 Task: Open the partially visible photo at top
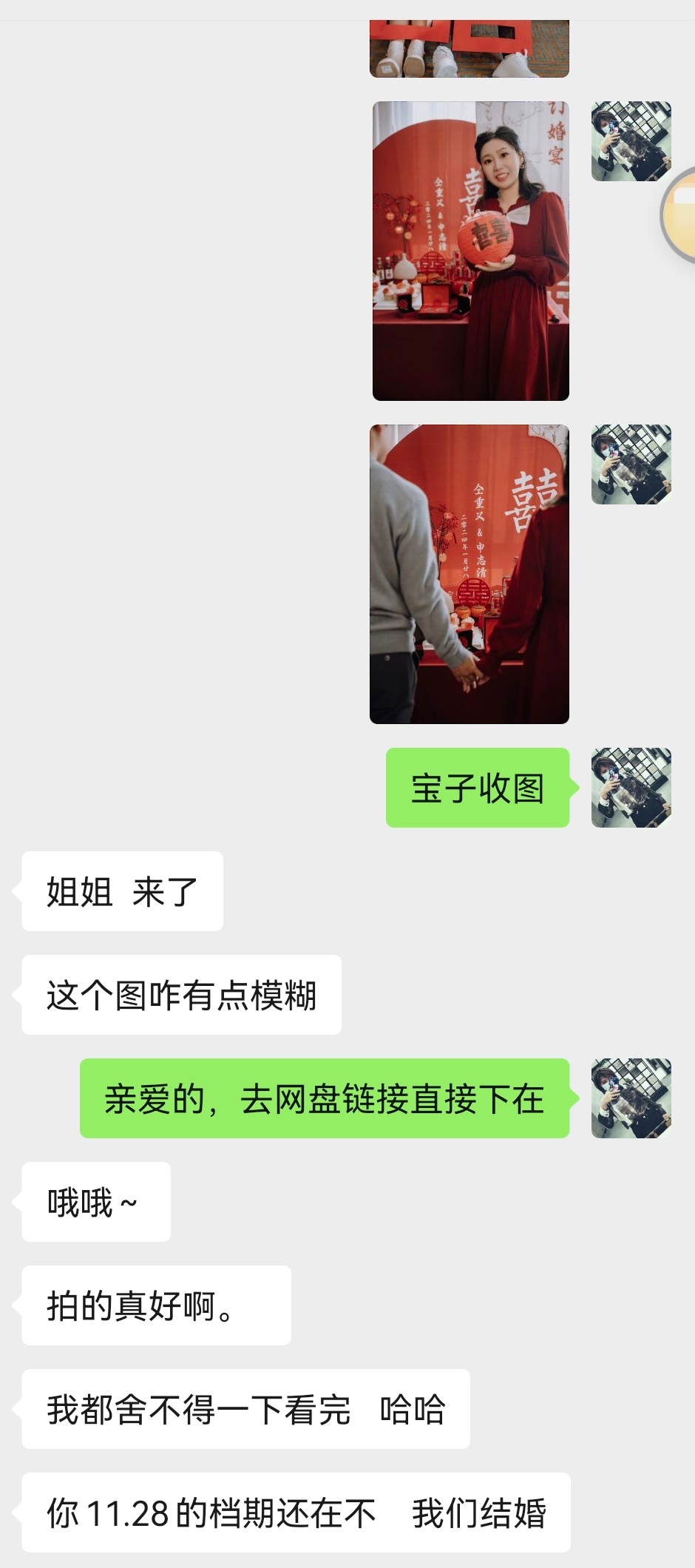469,49
